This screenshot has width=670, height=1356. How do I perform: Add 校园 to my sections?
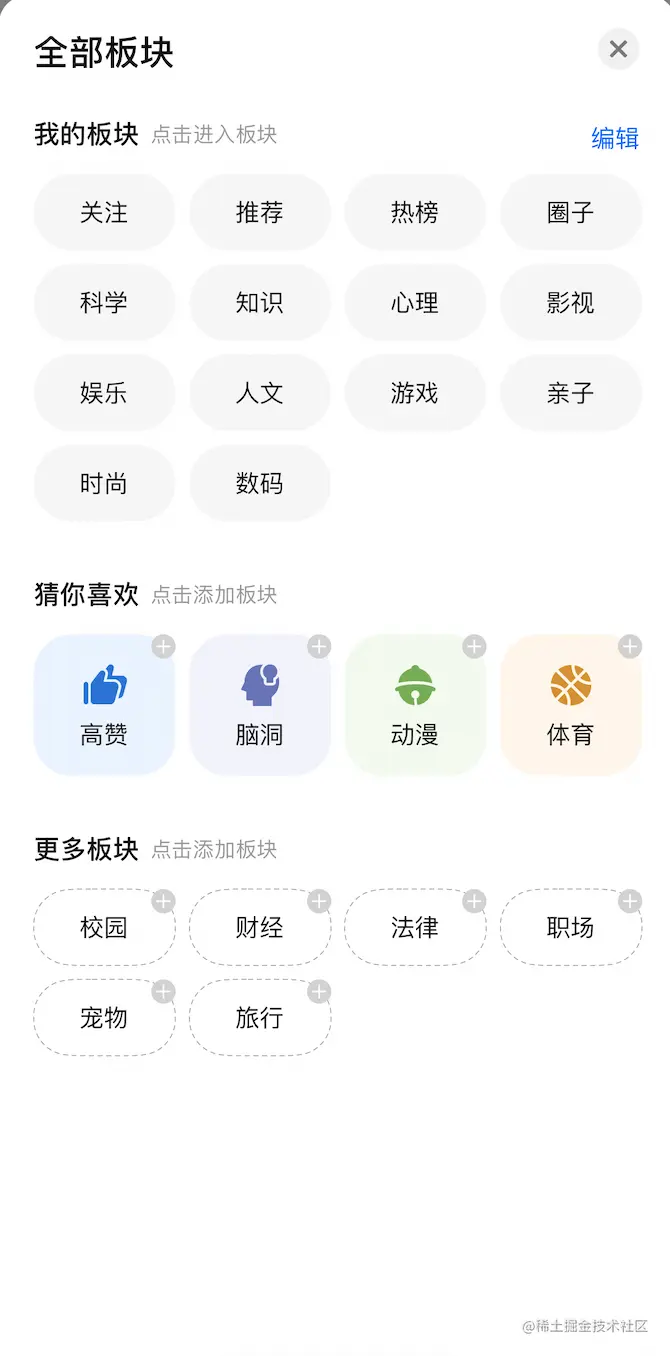pyautogui.click(x=104, y=928)
